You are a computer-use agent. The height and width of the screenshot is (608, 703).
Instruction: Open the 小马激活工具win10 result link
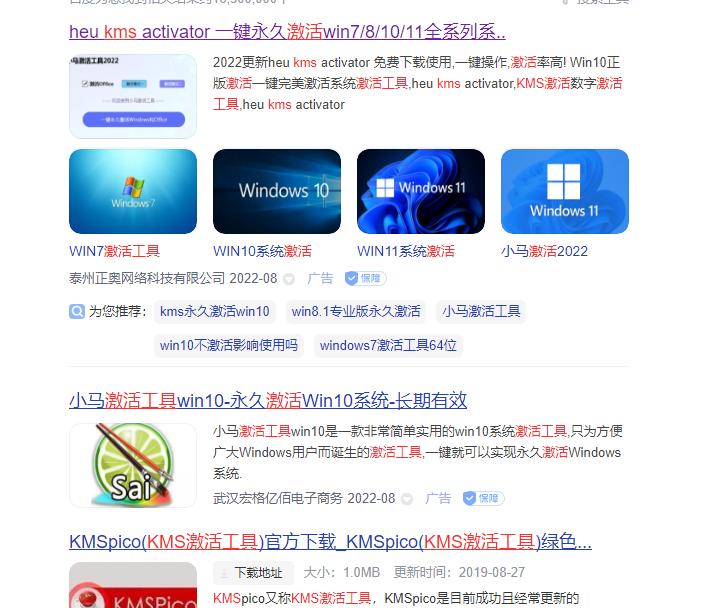click(268, 401)
